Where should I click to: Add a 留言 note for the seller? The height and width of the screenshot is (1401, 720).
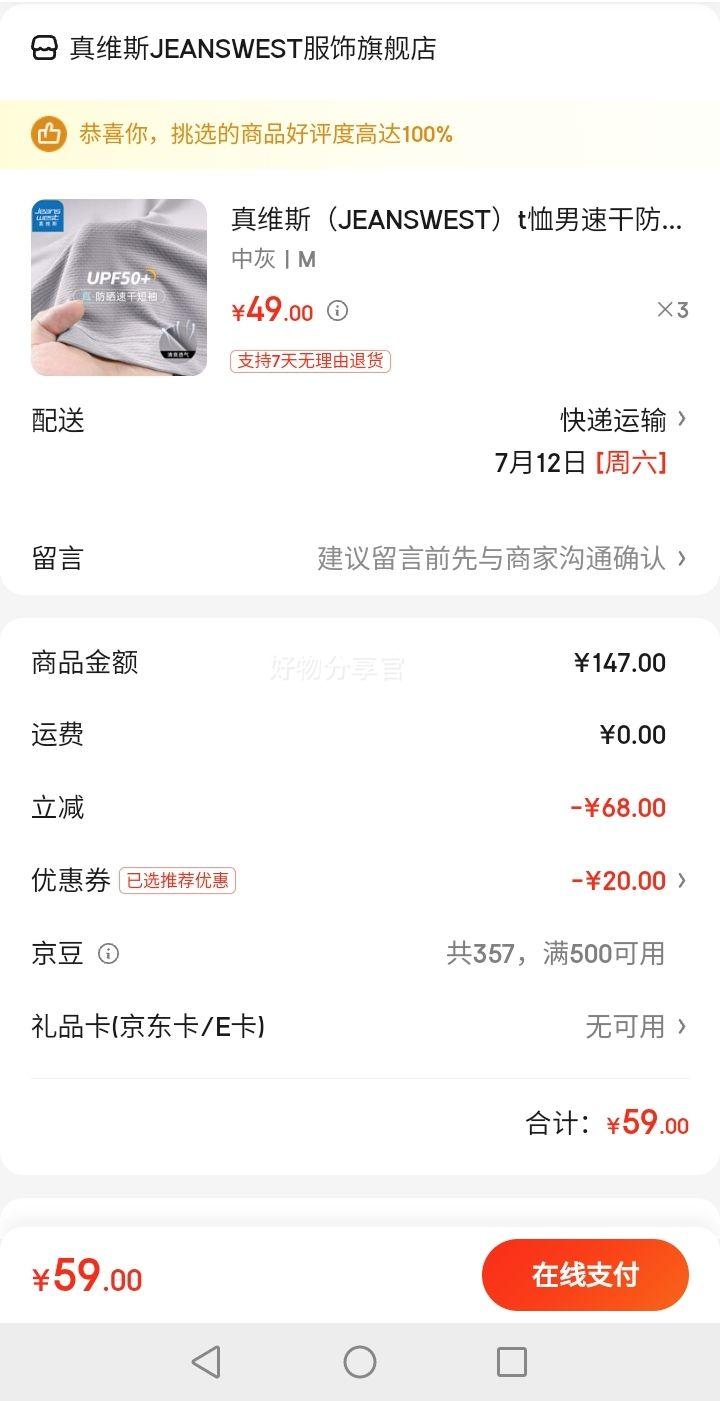click(x=500, y=558)
